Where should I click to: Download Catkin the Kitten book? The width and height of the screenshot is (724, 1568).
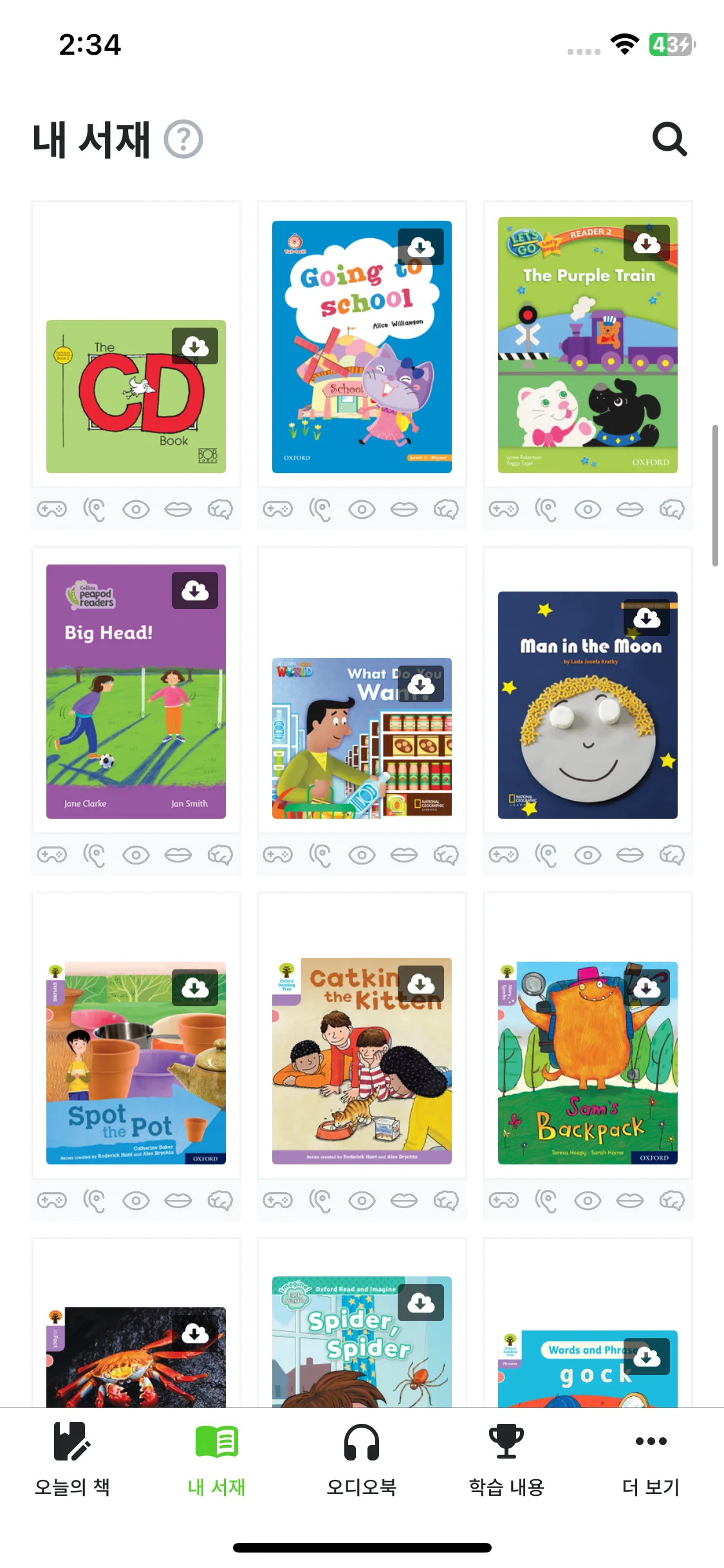click(420, 984)
